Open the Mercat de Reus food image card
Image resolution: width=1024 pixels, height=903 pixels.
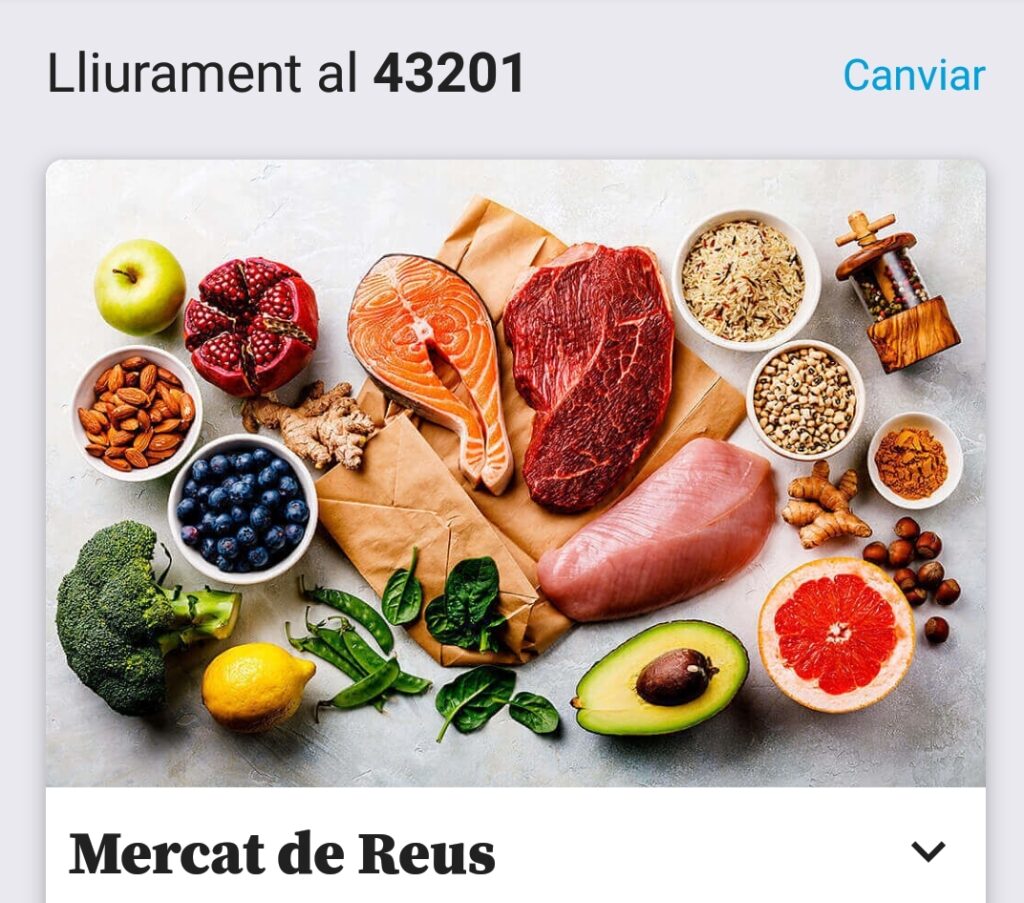(x=515, y=473)
